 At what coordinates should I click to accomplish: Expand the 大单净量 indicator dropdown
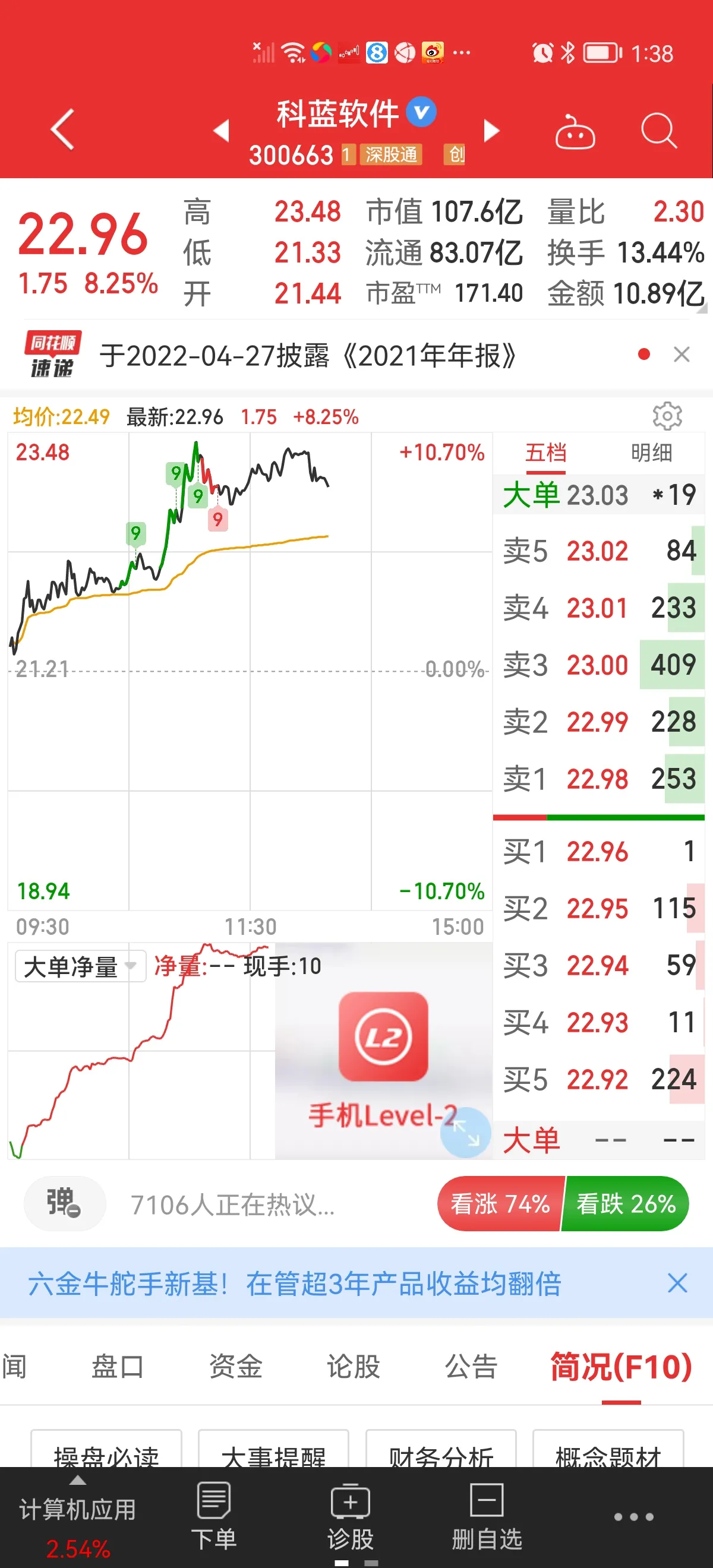pos(80,966)
